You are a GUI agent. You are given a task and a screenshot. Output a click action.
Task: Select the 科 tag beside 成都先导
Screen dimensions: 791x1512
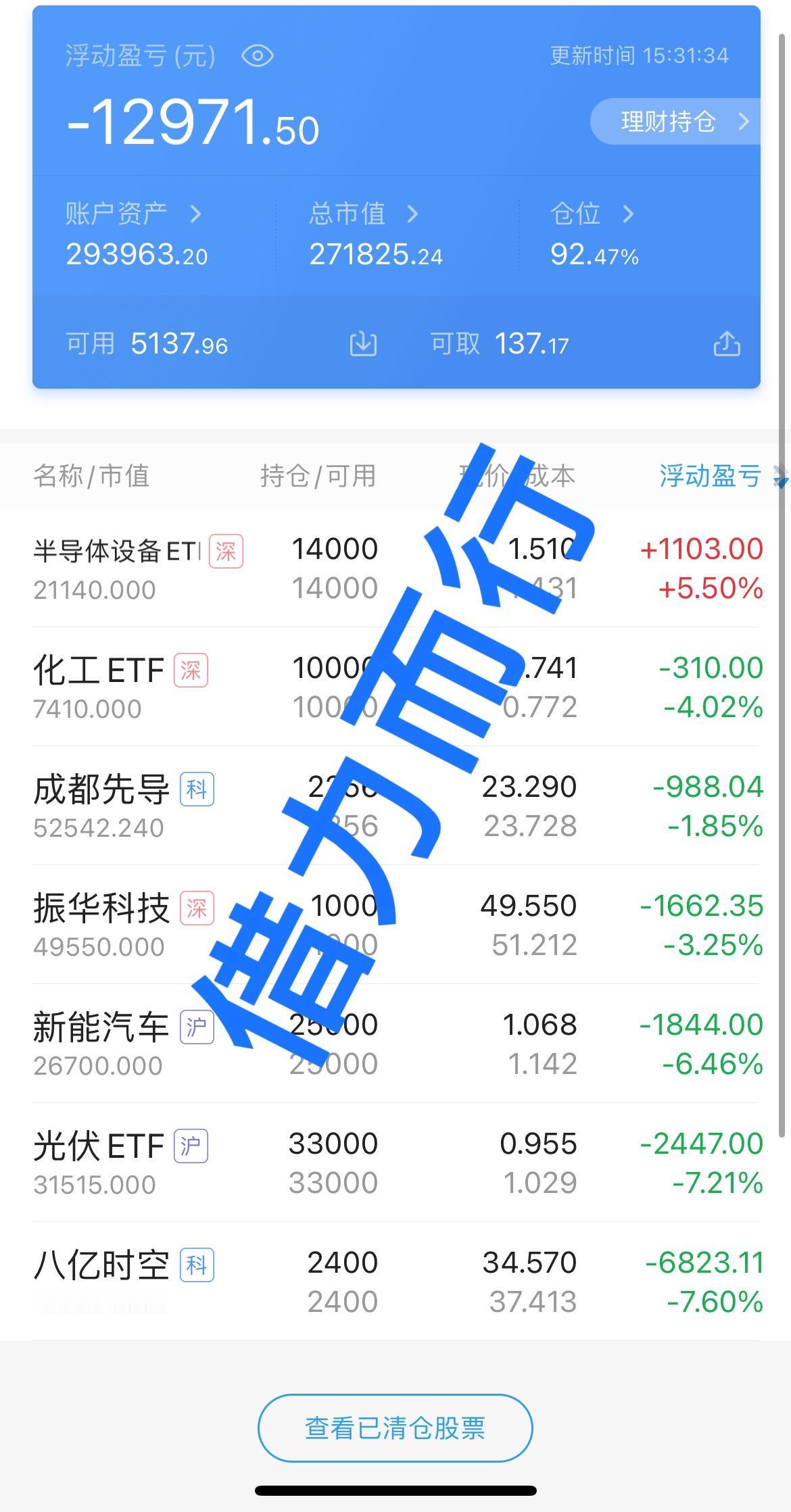[196, 788]
